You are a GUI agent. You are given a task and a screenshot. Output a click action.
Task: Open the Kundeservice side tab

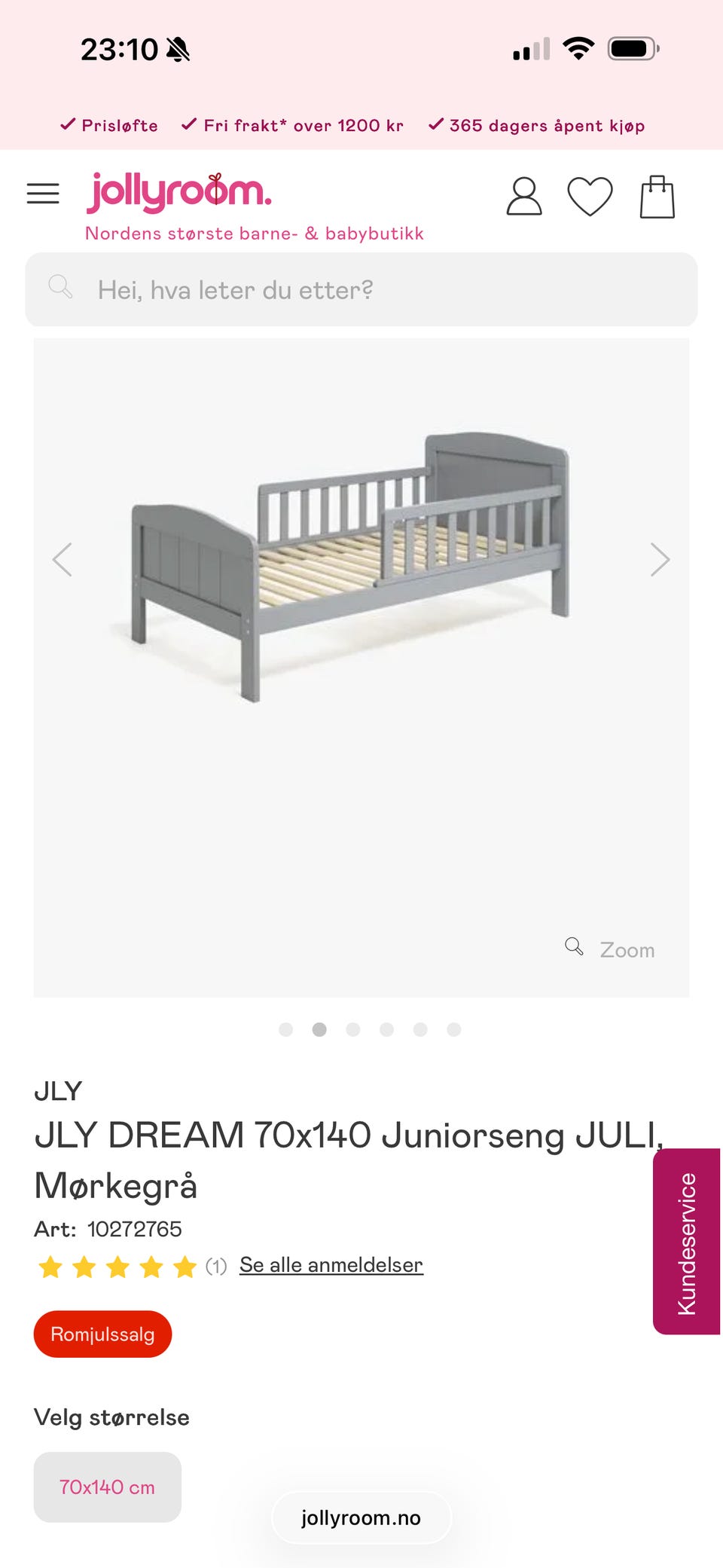(x=686, y=1242)
